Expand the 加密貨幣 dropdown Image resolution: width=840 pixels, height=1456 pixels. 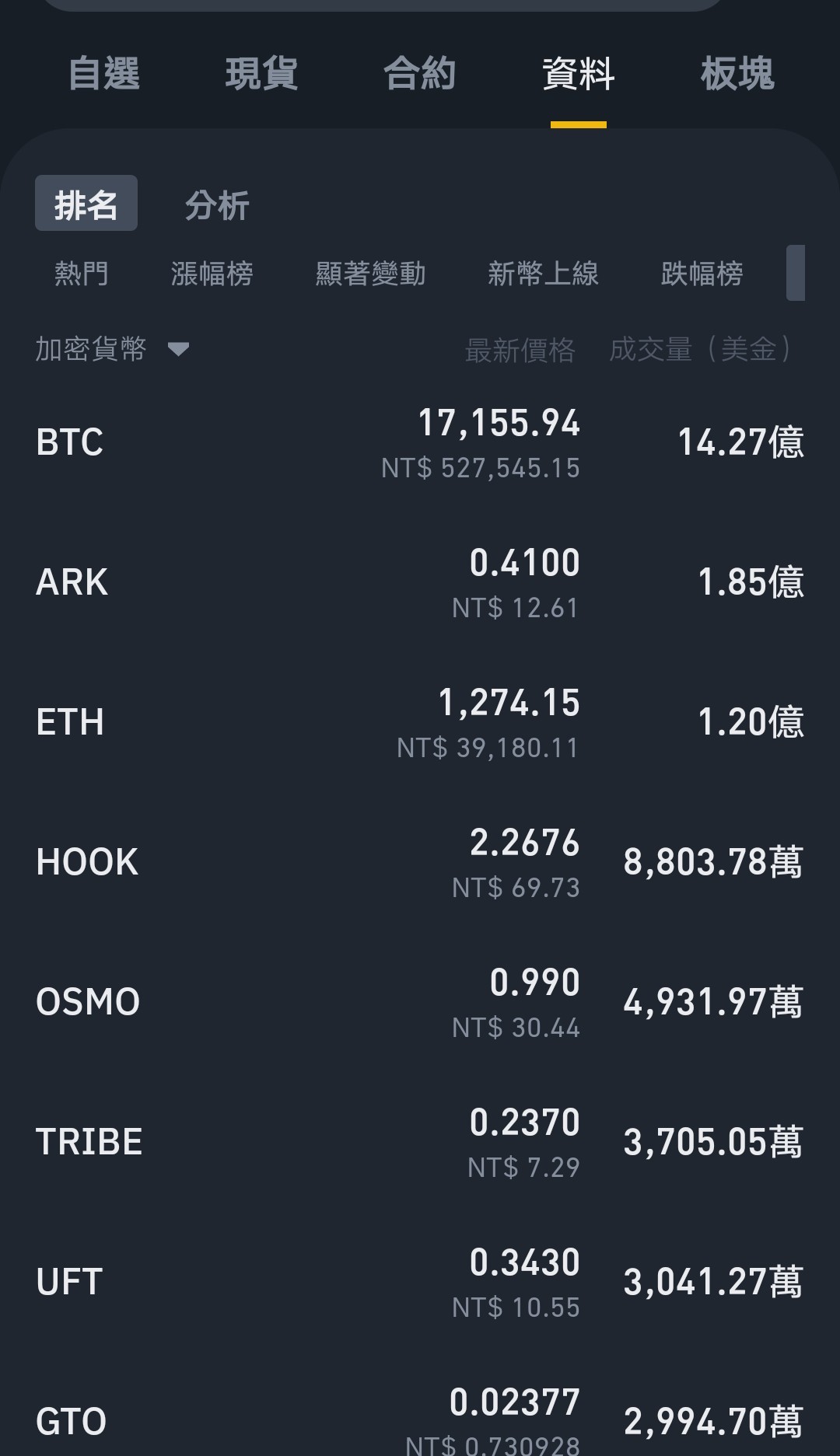tap(113, 349)
